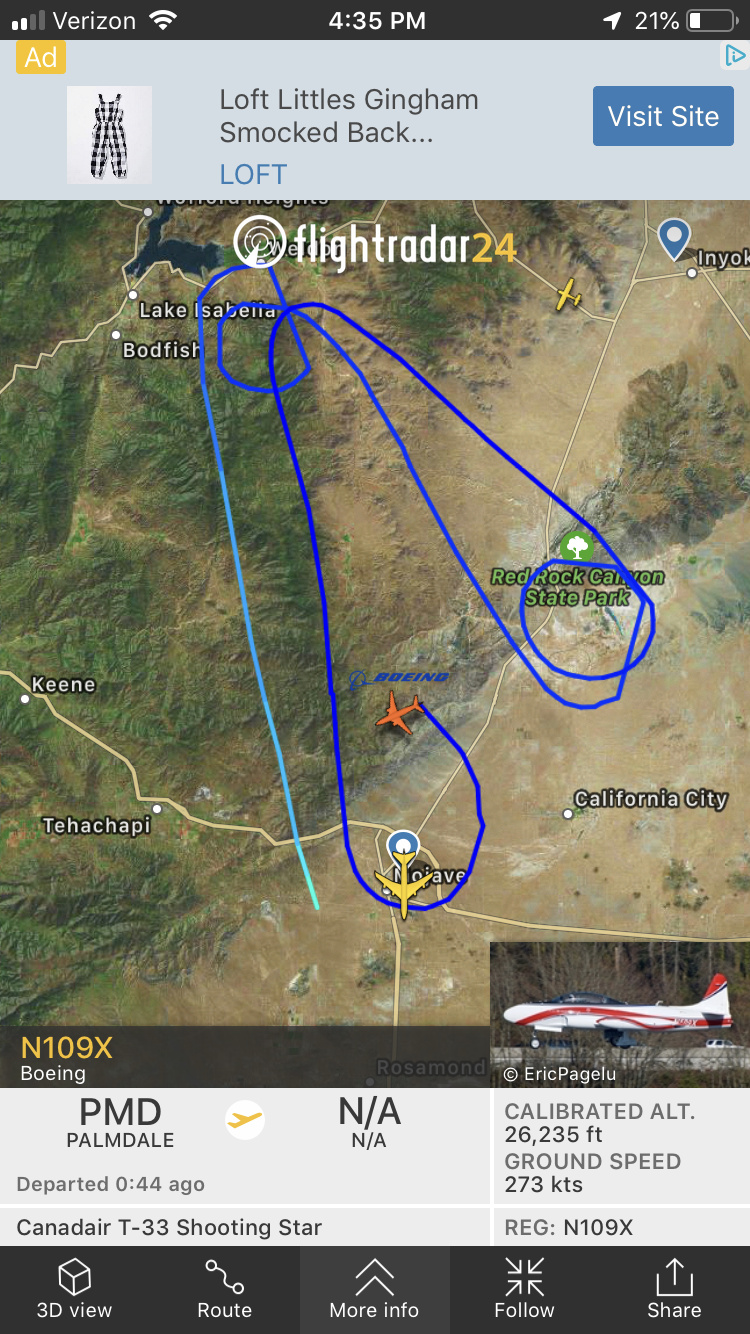
Task: Follow this aircraft on map
Action: [x=524, y=1289]
